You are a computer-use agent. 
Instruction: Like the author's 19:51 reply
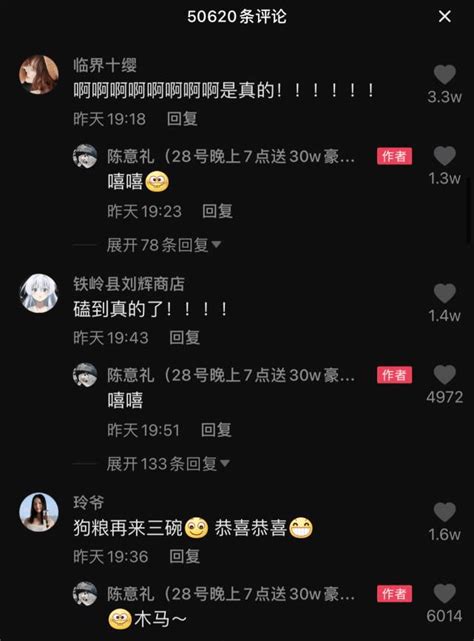pyautogui.click(x=445, y=375)
